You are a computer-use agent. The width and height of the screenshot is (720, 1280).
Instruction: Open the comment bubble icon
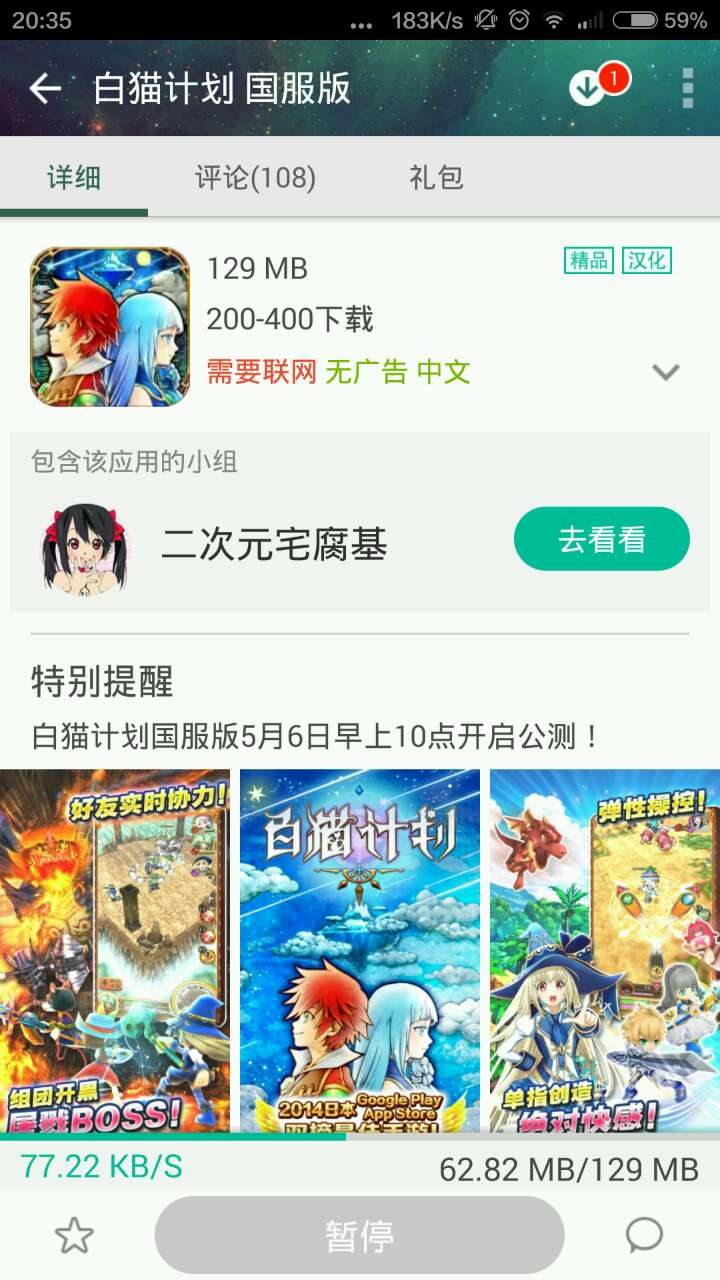click(644, 1236)
